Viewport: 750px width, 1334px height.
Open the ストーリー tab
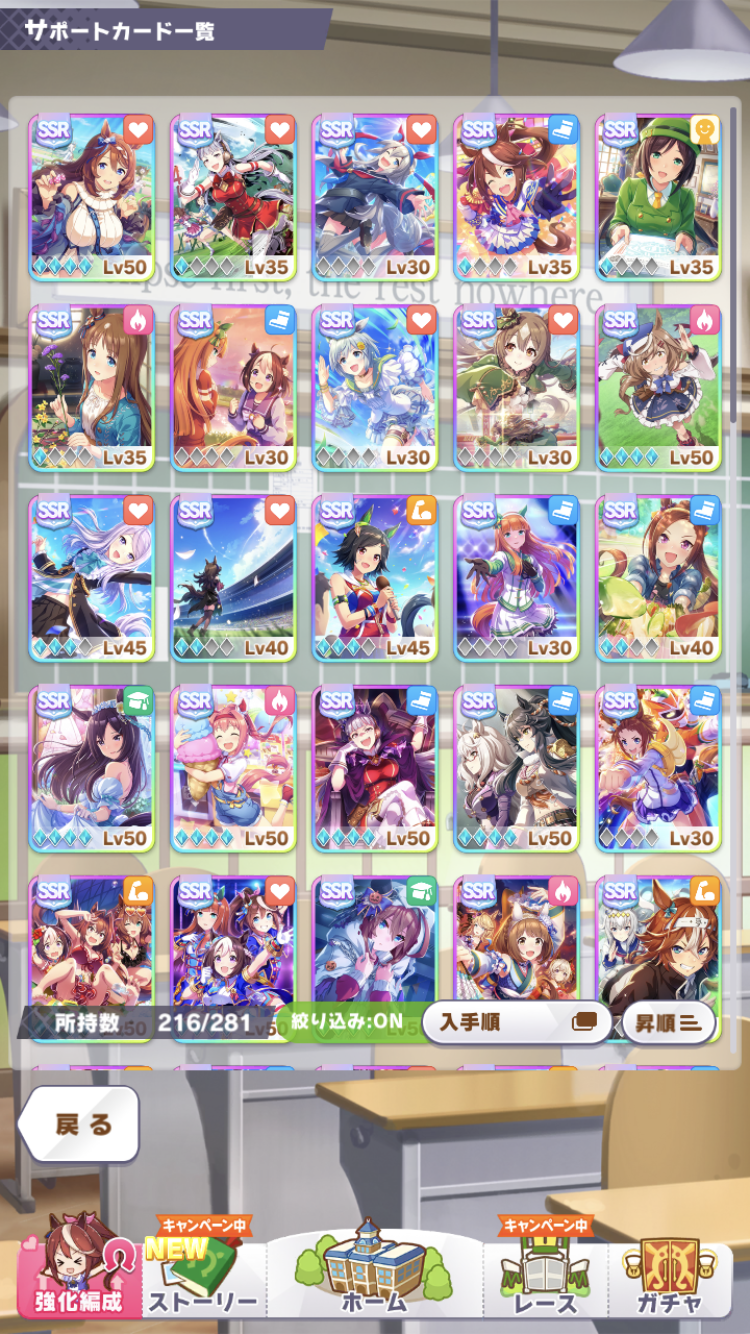203,1275
